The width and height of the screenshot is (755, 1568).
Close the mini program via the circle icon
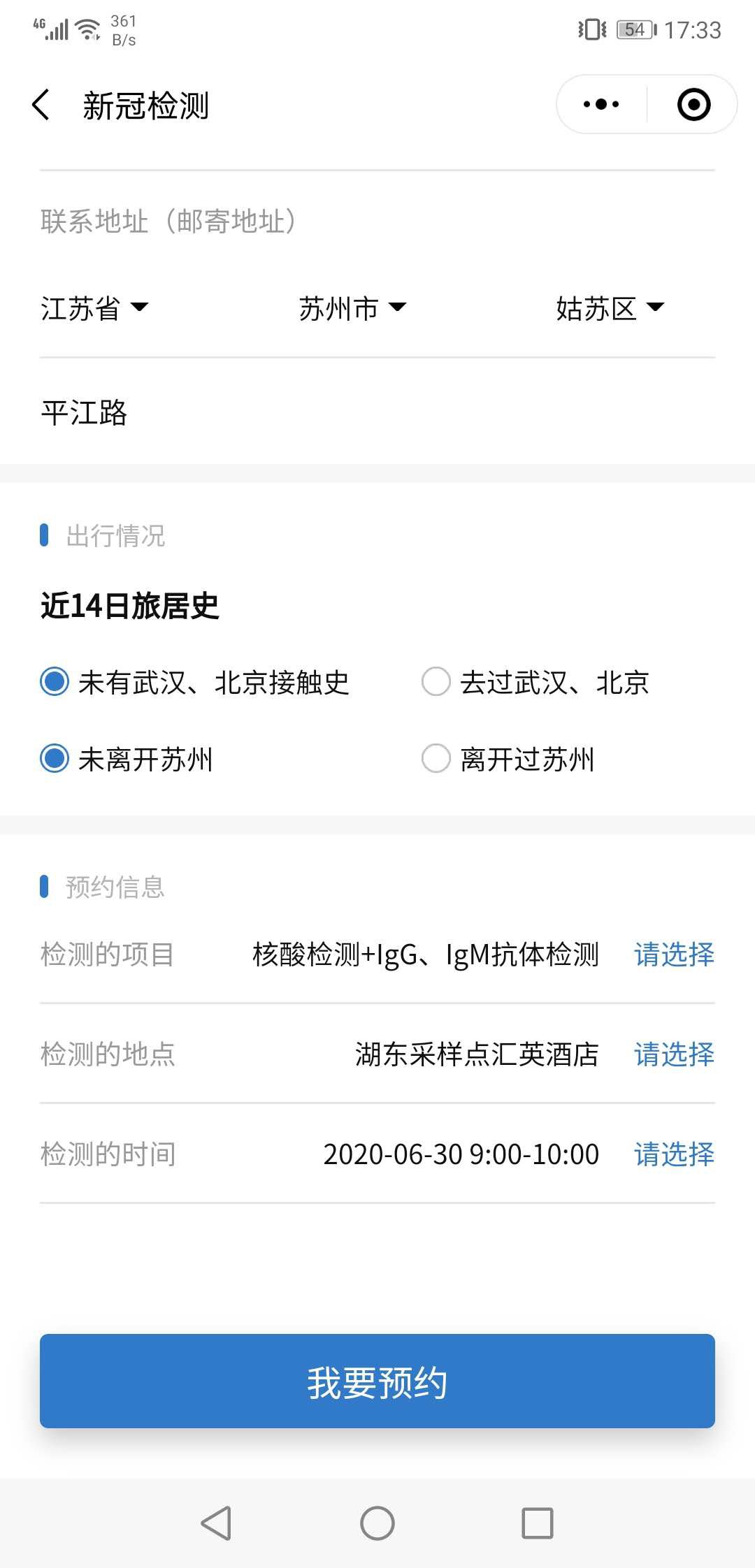pos(693,105)
